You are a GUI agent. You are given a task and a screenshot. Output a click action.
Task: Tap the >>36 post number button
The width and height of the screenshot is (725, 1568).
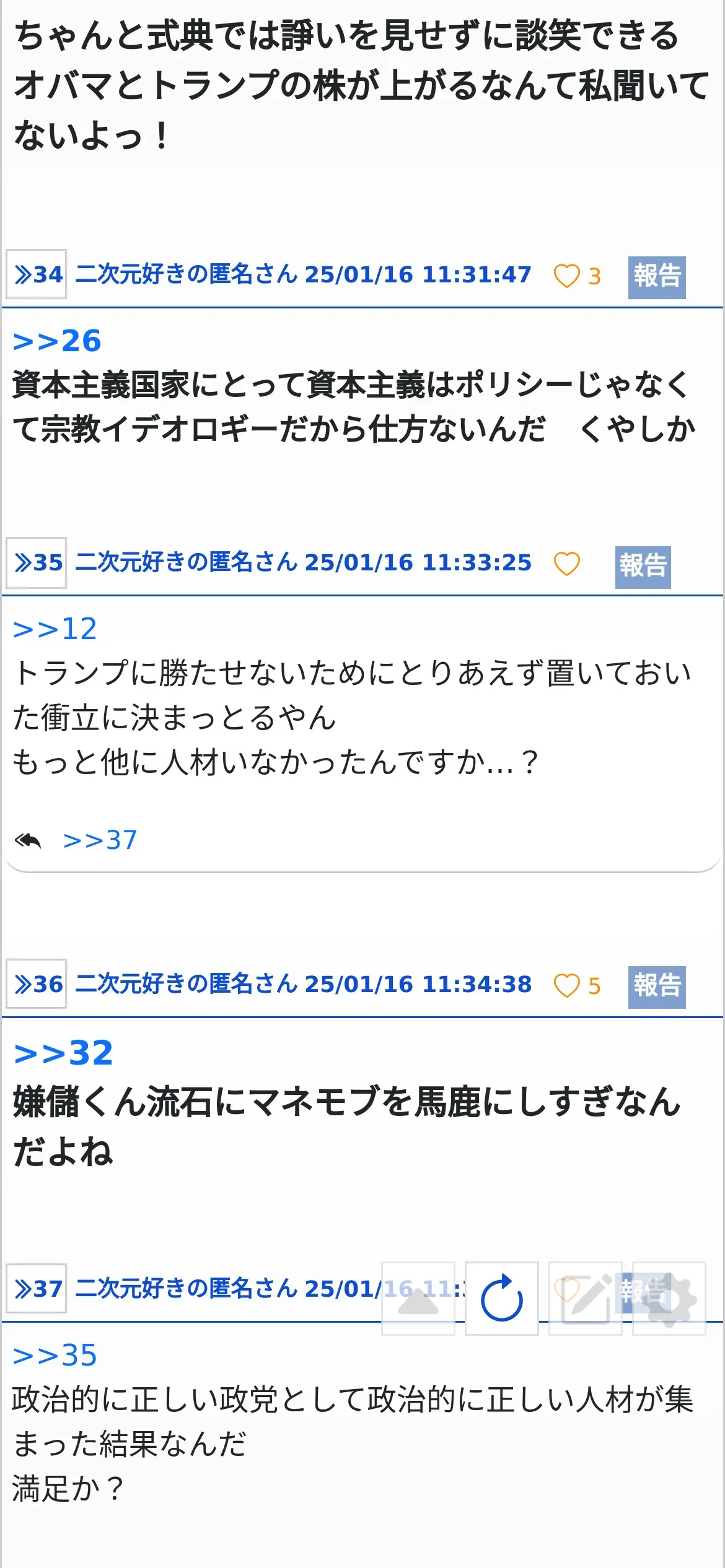point(37,984)
